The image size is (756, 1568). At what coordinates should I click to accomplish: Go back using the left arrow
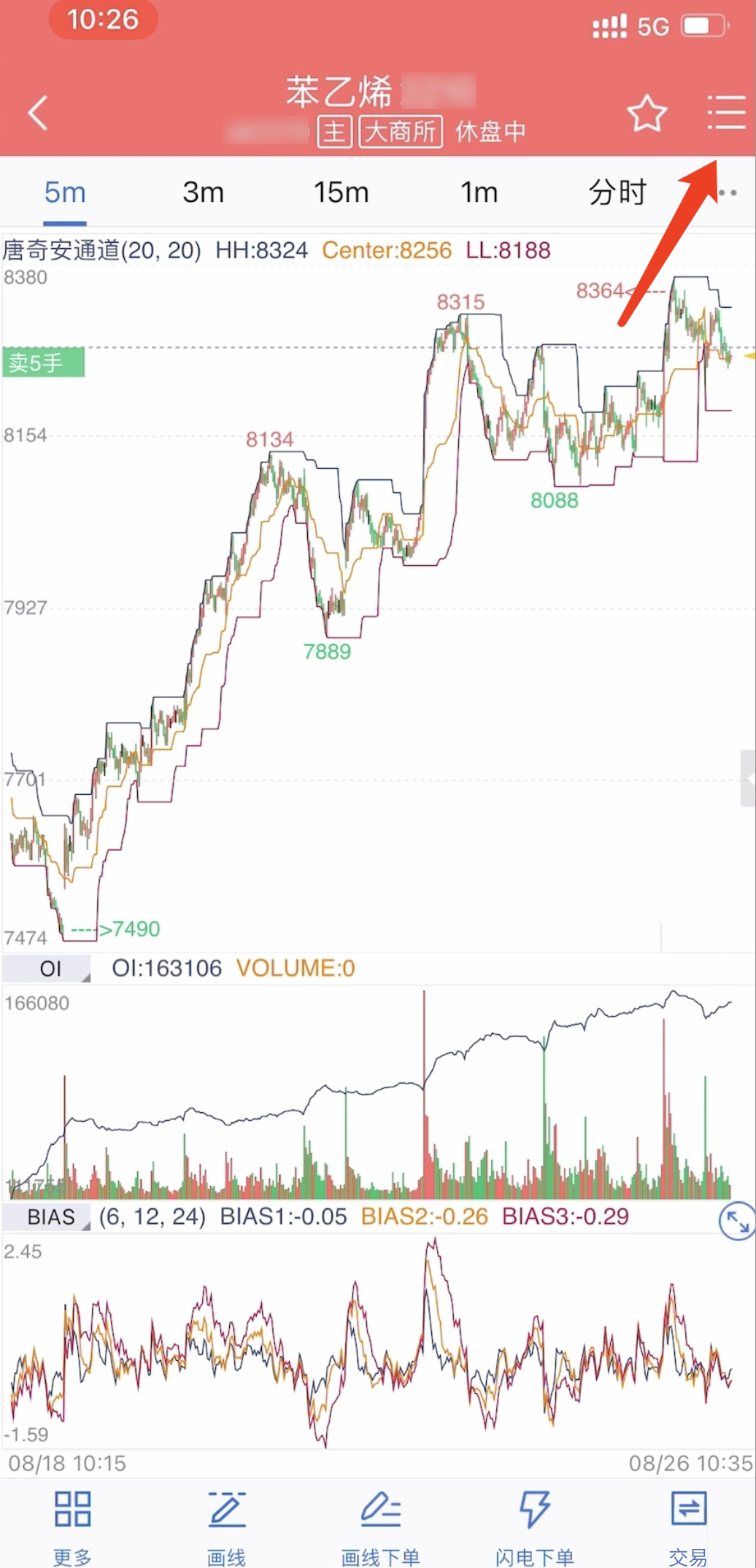coord(38,113)
